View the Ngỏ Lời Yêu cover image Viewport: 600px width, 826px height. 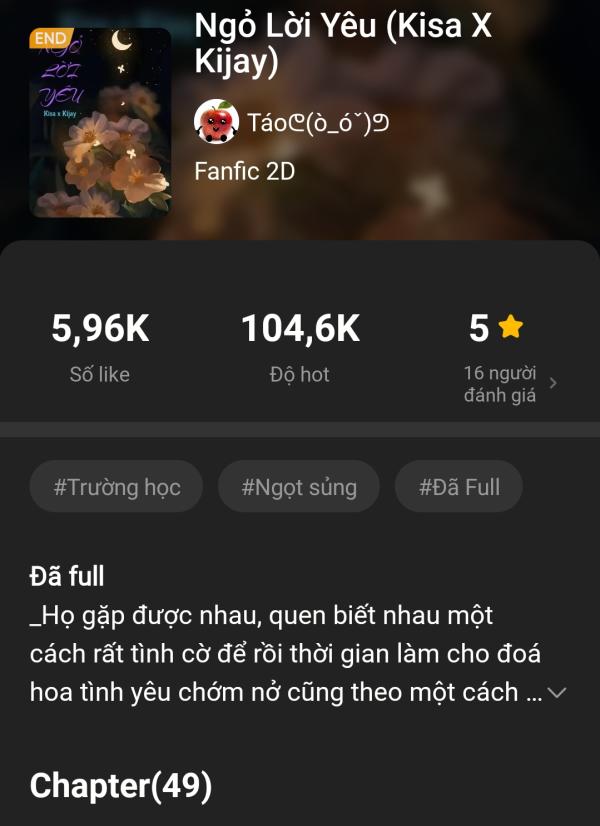100,123
